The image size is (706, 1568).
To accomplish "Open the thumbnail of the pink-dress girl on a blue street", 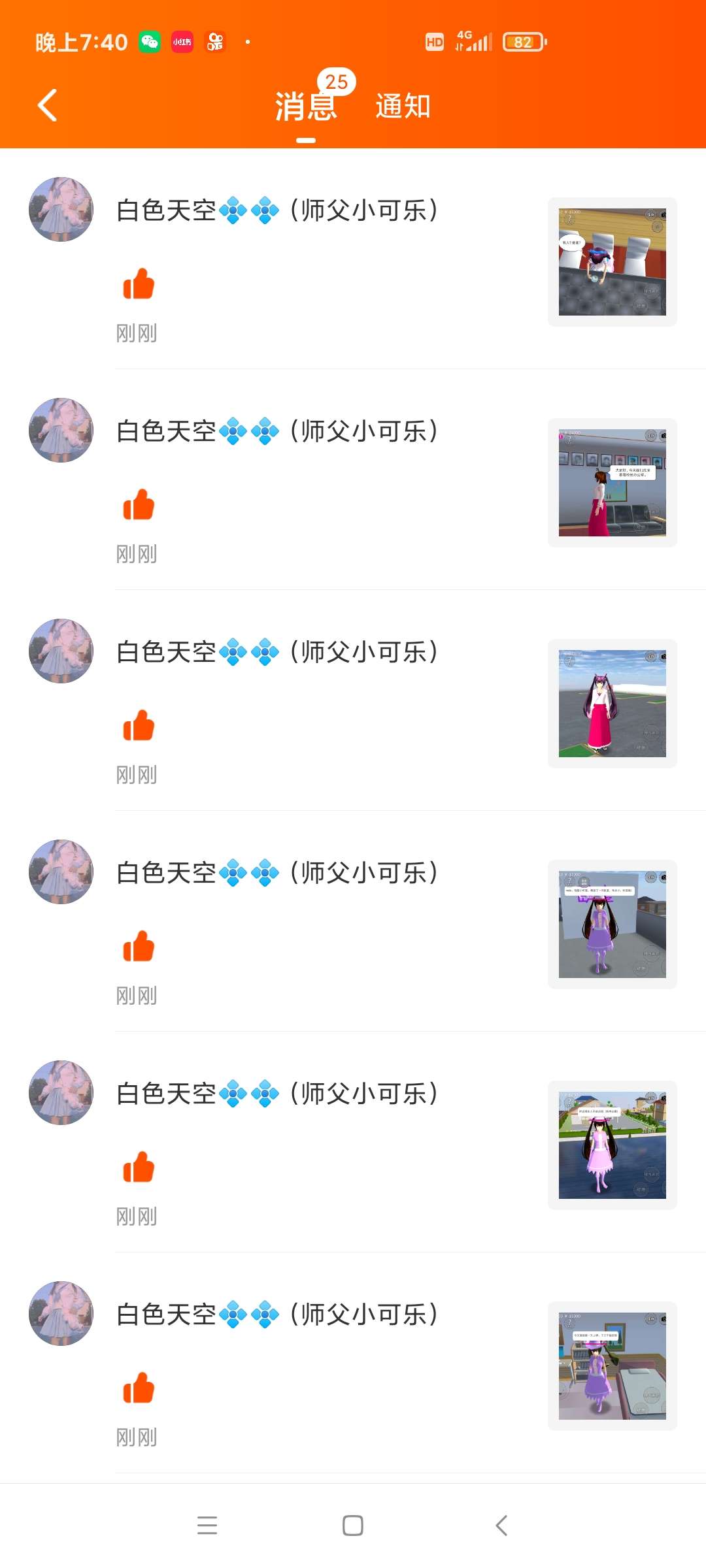I will click(x=612, y=1145).
